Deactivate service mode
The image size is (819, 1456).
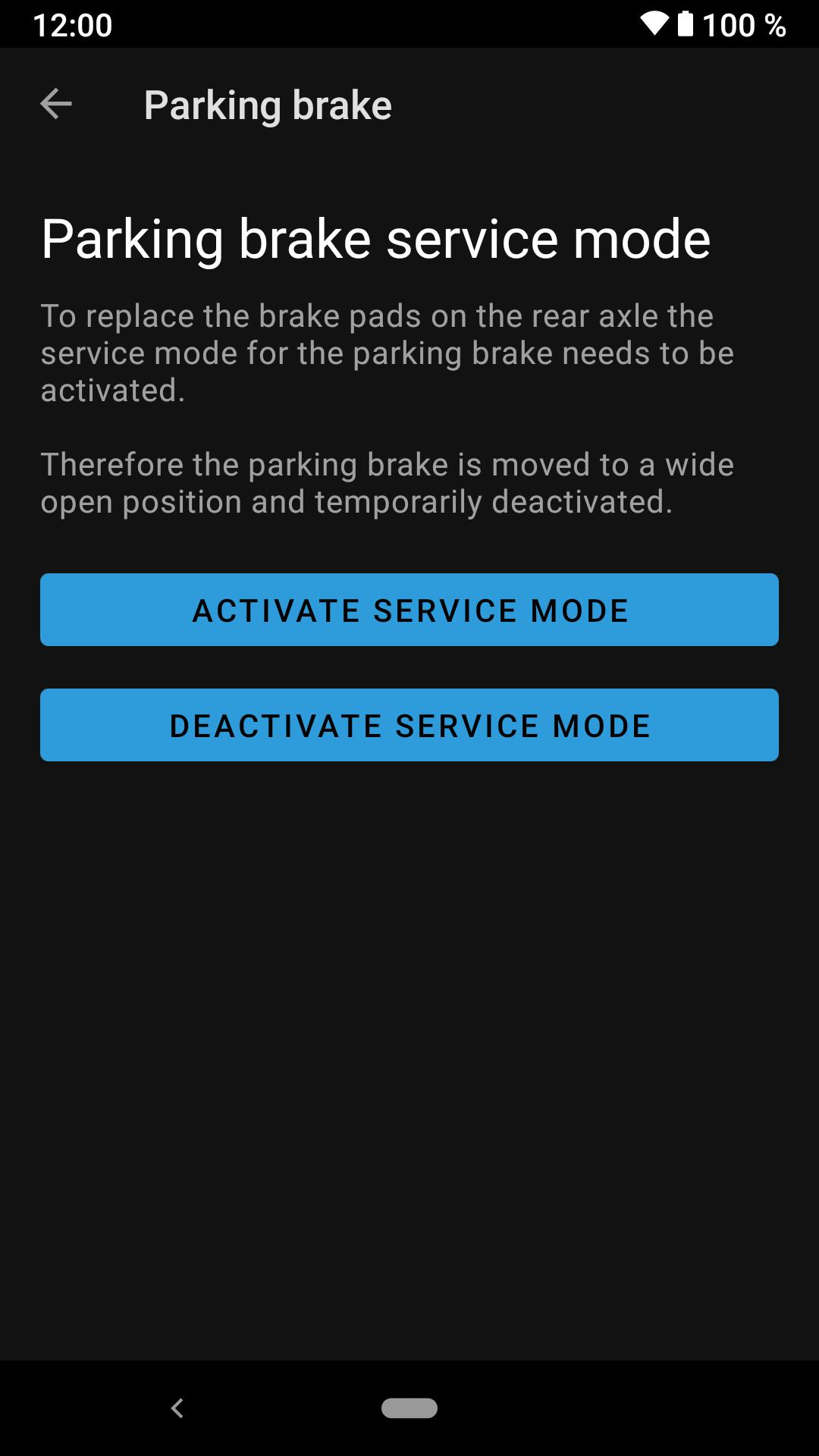409,725
